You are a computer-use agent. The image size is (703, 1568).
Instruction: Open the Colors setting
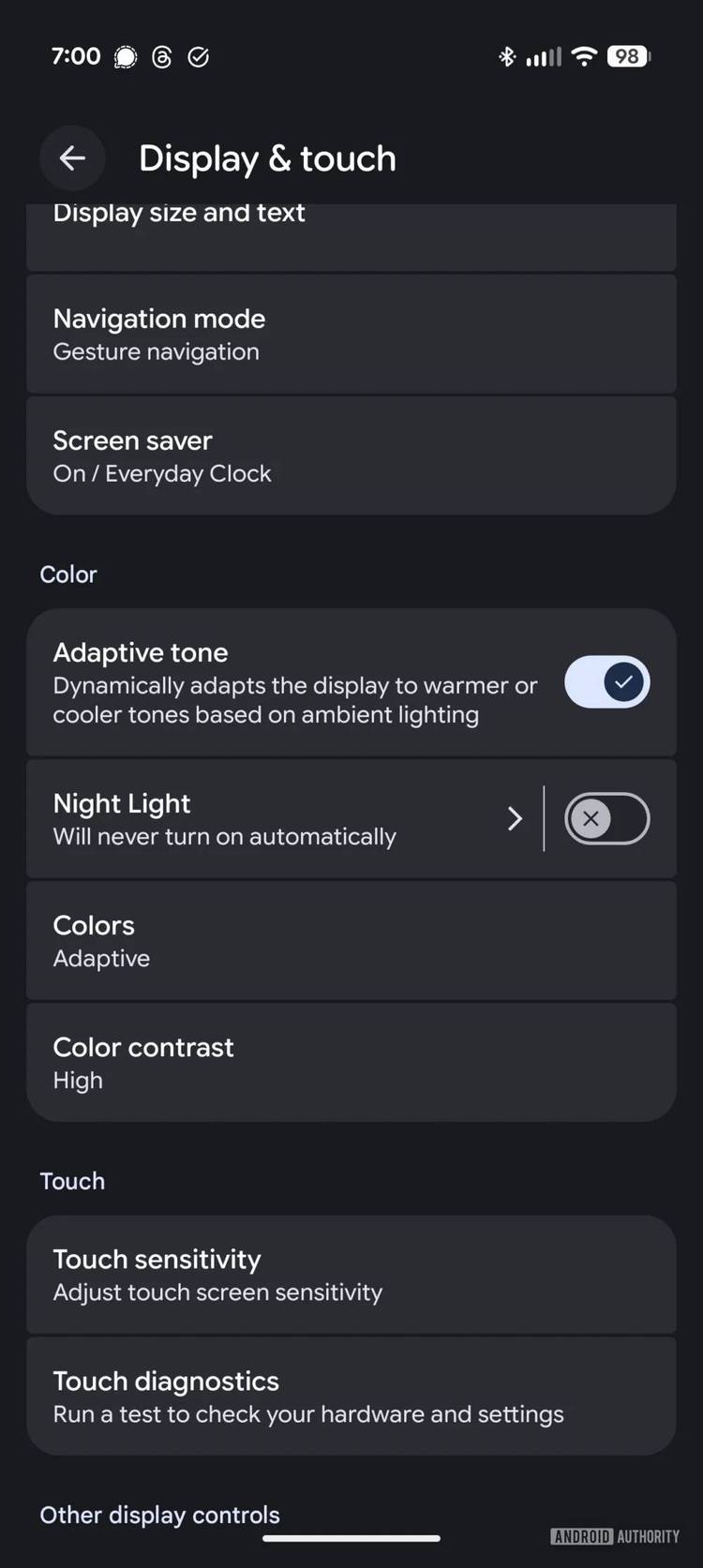(x=351, y=941)
